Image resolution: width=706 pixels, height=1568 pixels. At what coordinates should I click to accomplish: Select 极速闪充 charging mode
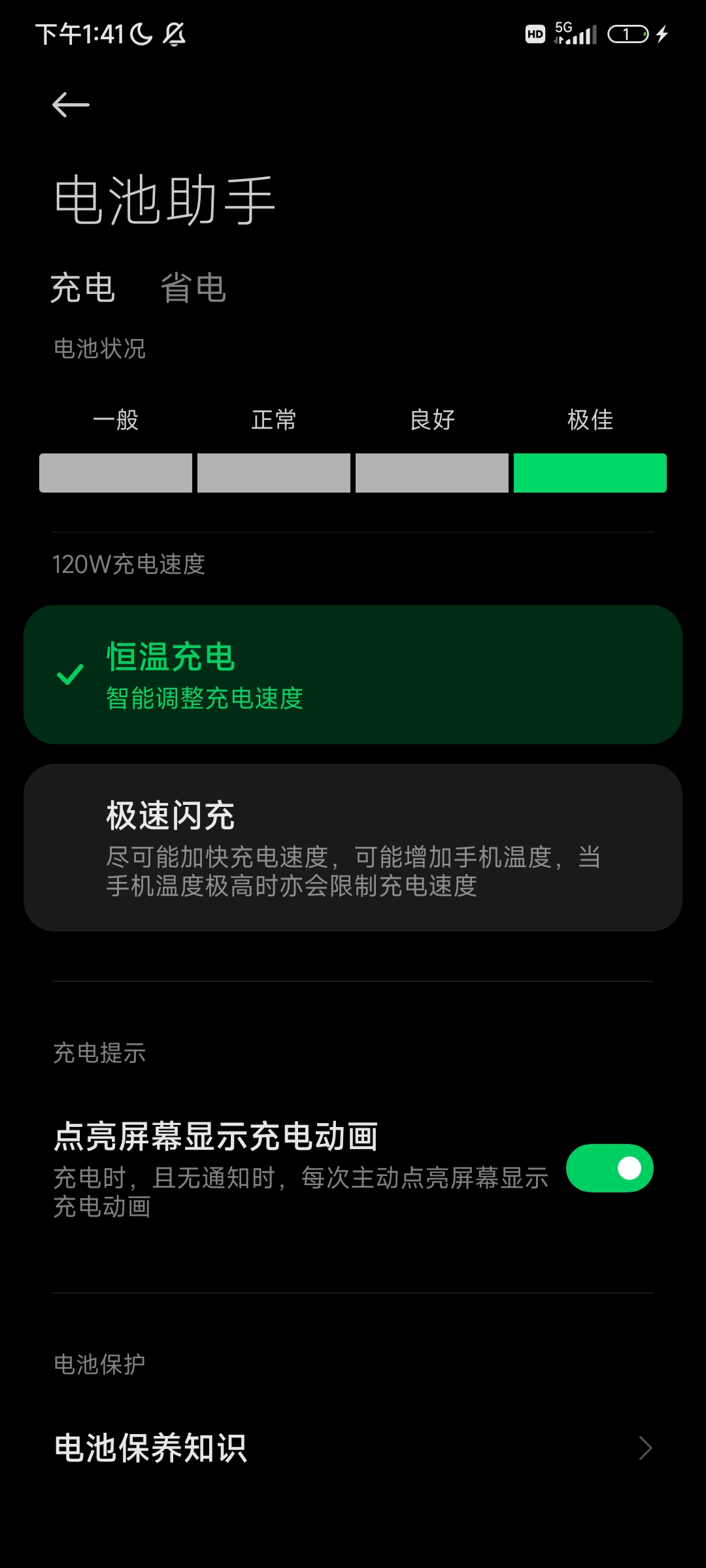(353, 847)
